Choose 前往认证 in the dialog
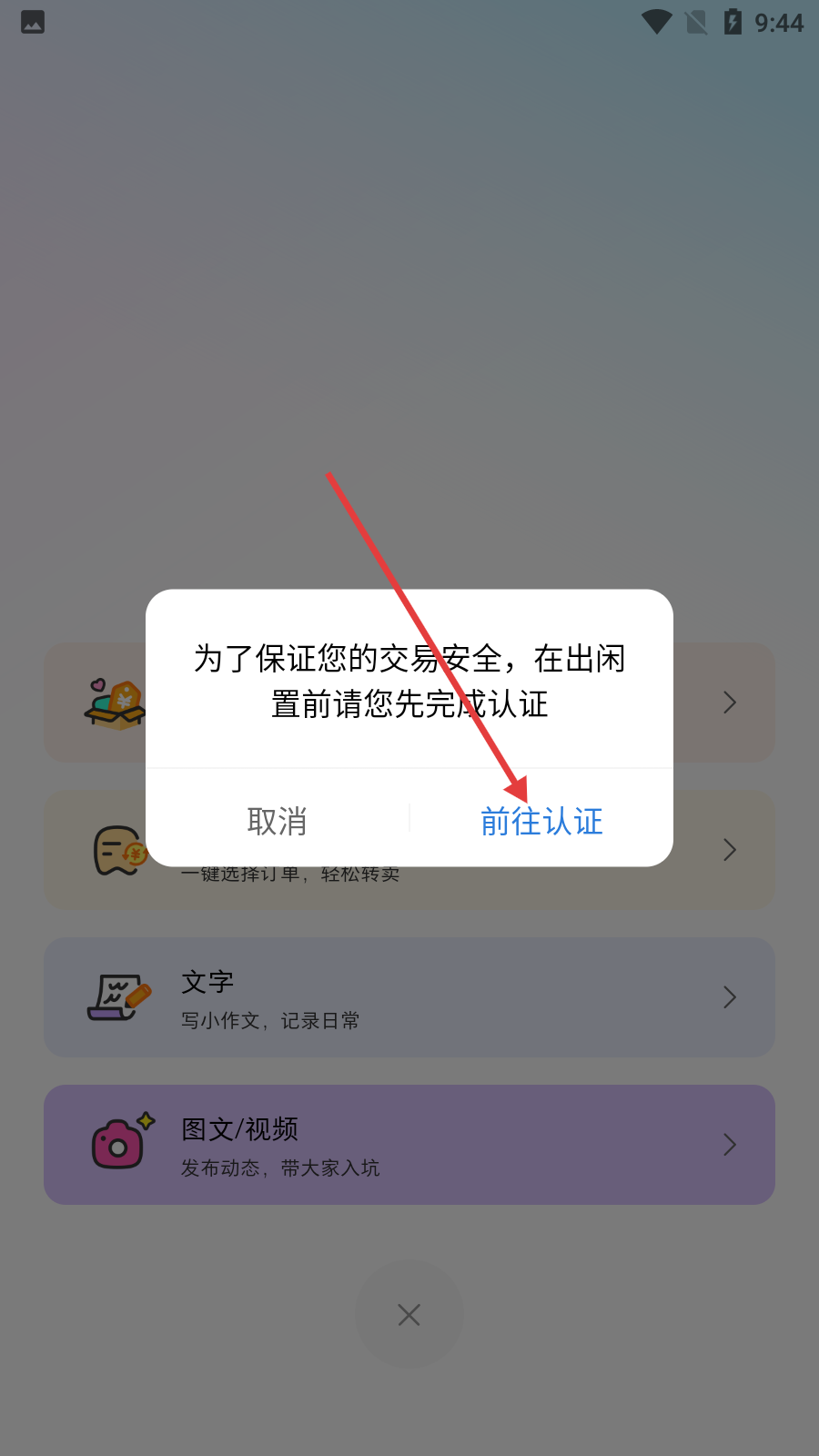The image size is (819, 1456). tap(541, 821)
